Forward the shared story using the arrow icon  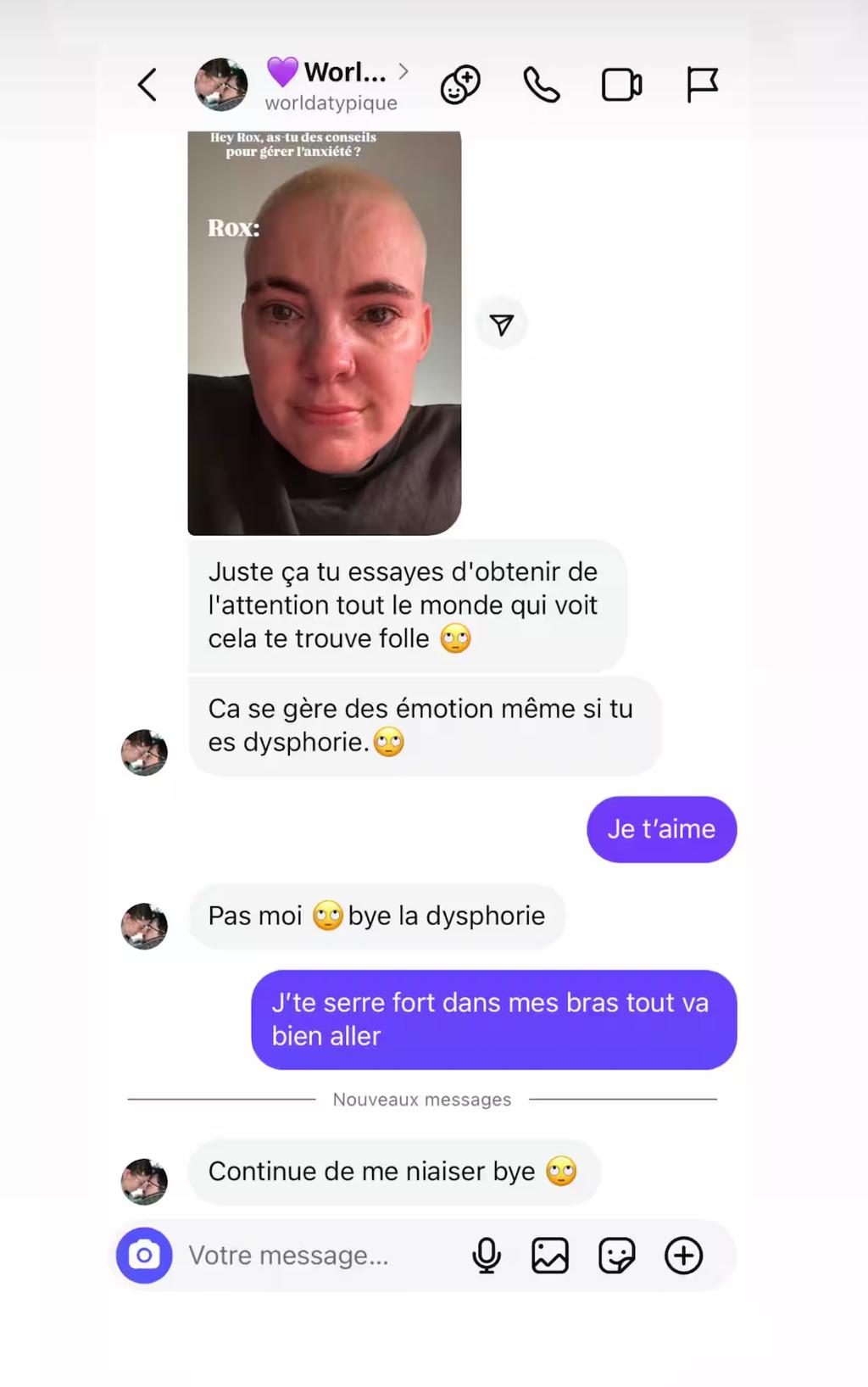point(502,324)
